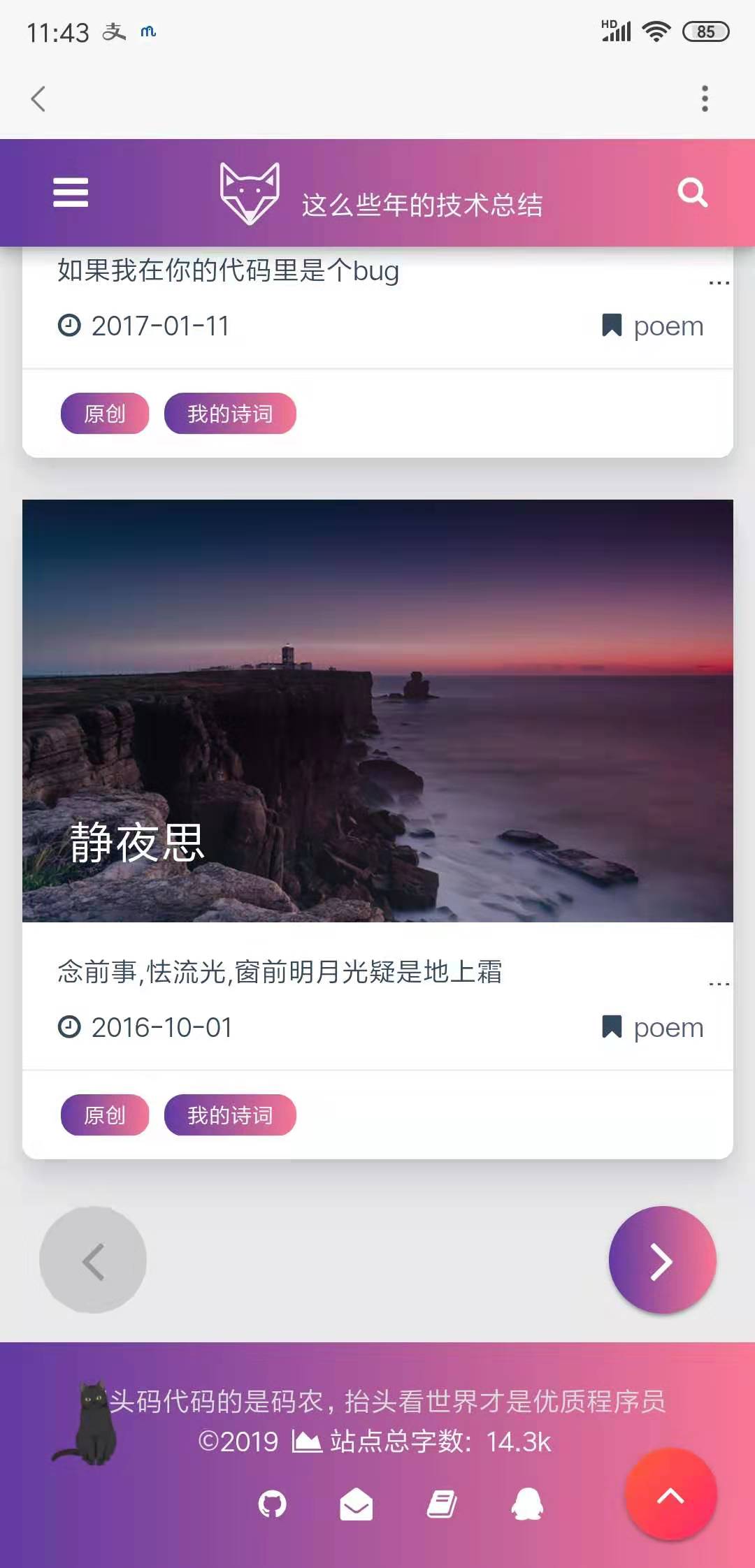Open the site search
The image size is (755, 1568).
692,192
